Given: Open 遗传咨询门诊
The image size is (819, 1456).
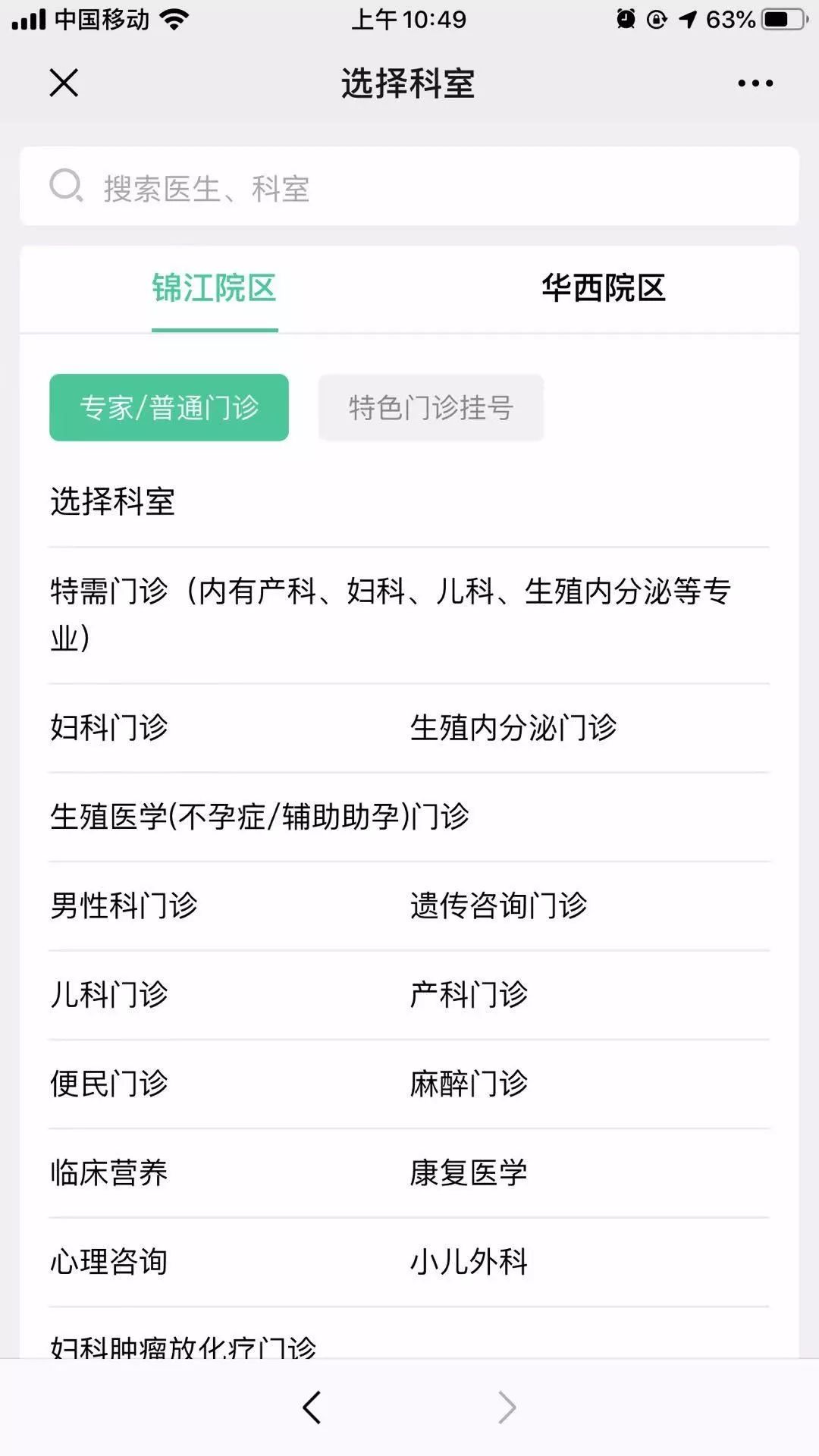Looking at the screenshot, I should tap(499, 905).
